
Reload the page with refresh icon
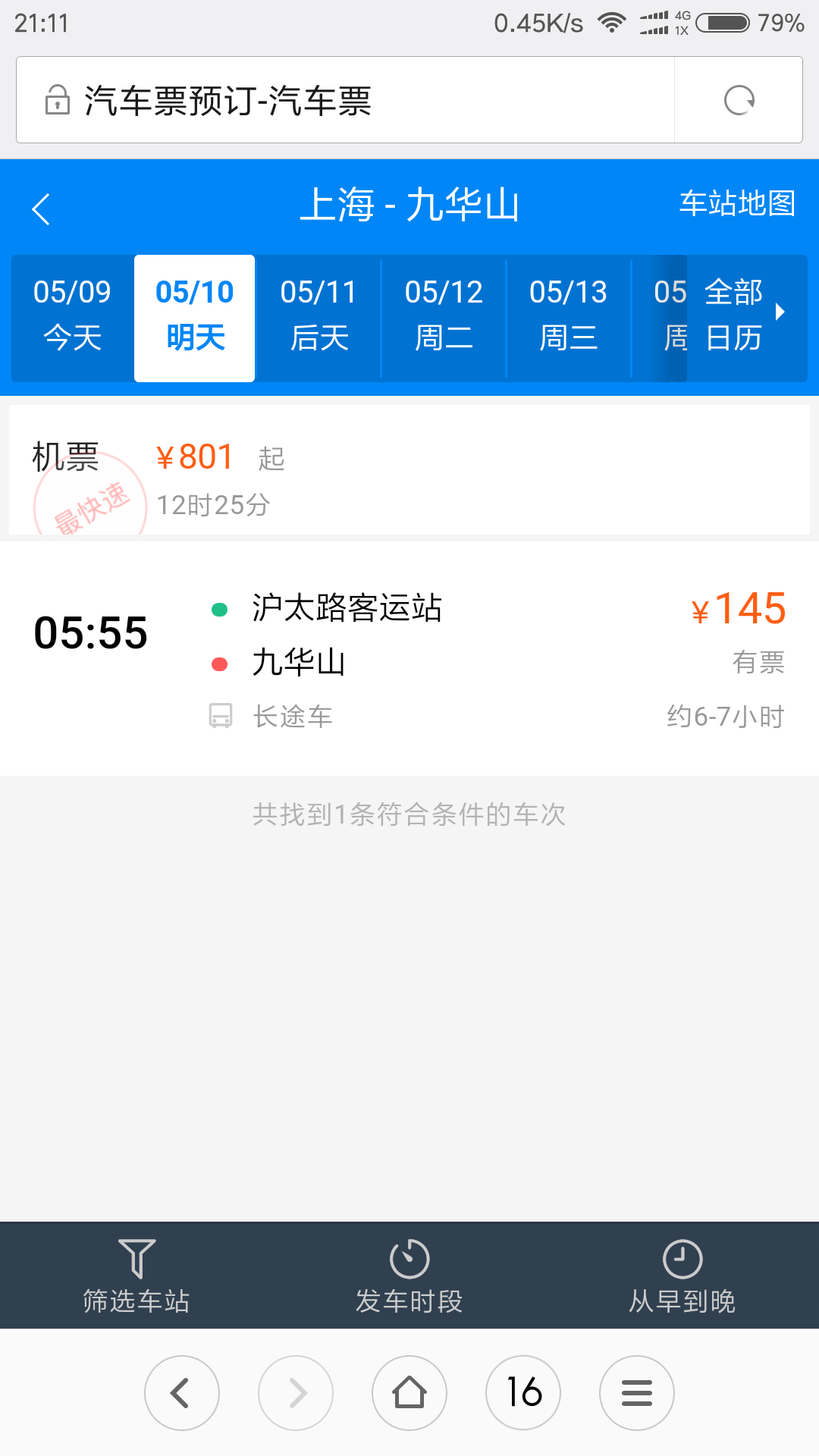[739, 100]
